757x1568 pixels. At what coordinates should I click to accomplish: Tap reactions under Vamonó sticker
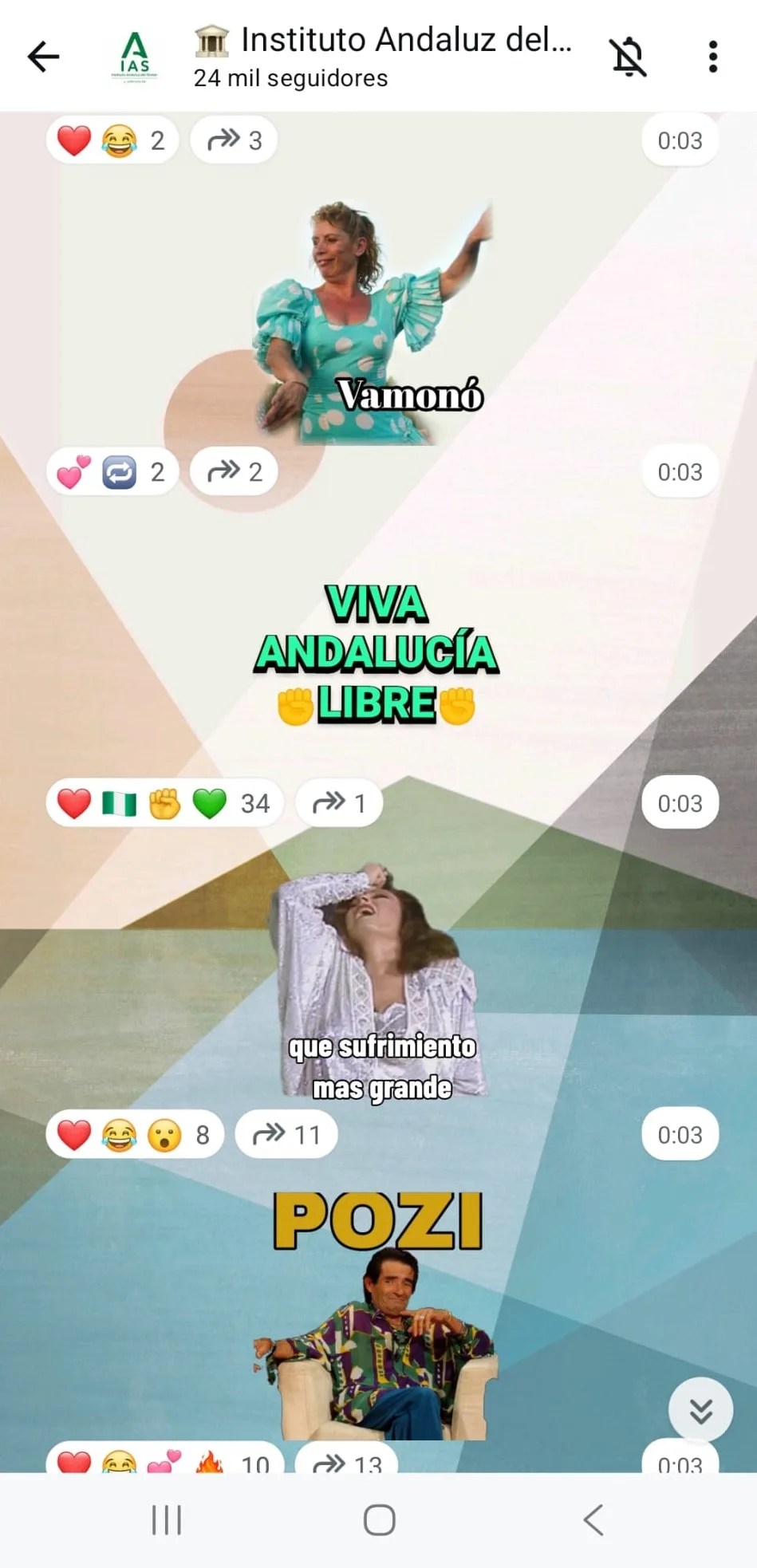(x=112, y=472)
